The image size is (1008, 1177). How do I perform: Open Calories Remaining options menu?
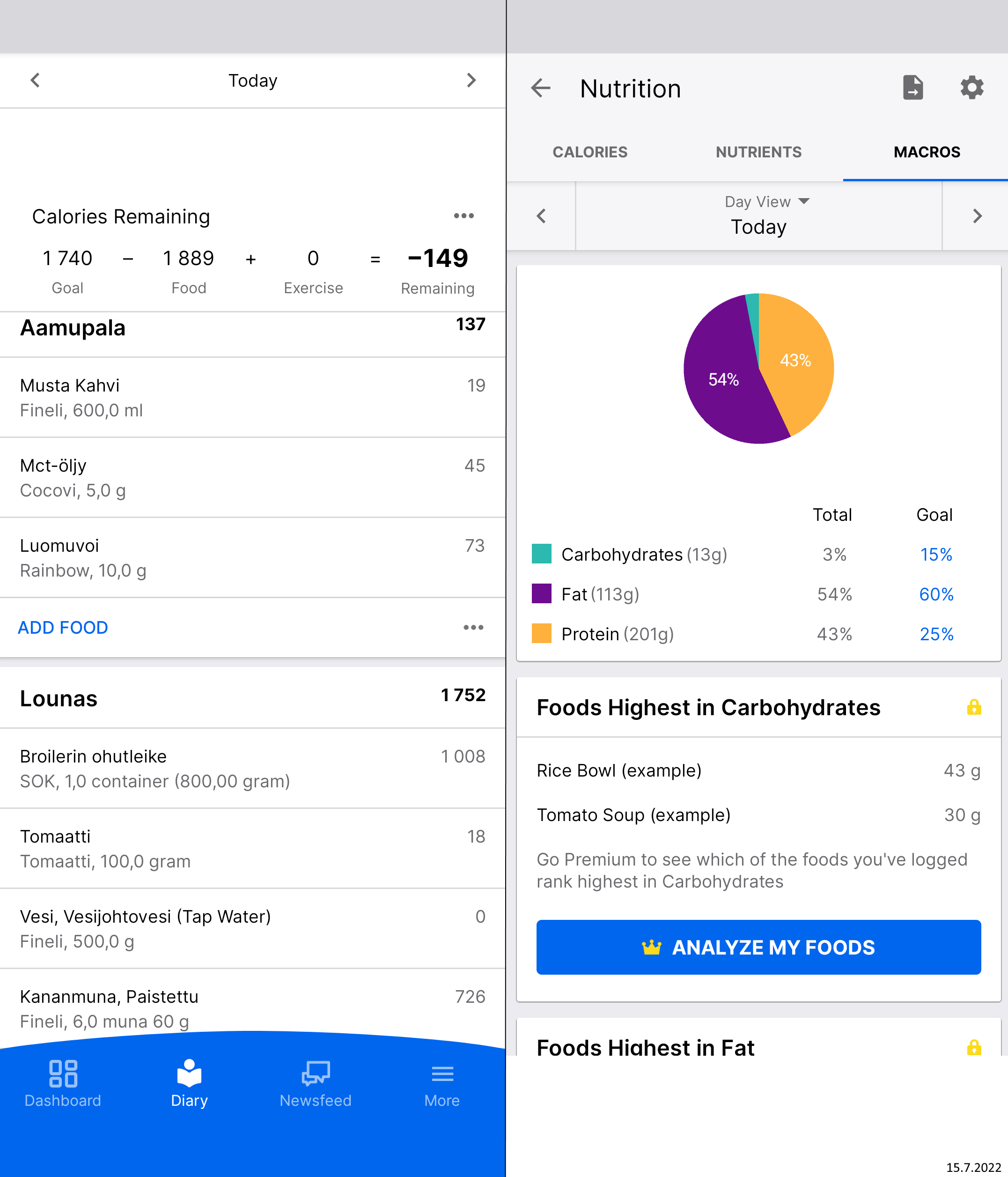464,216
